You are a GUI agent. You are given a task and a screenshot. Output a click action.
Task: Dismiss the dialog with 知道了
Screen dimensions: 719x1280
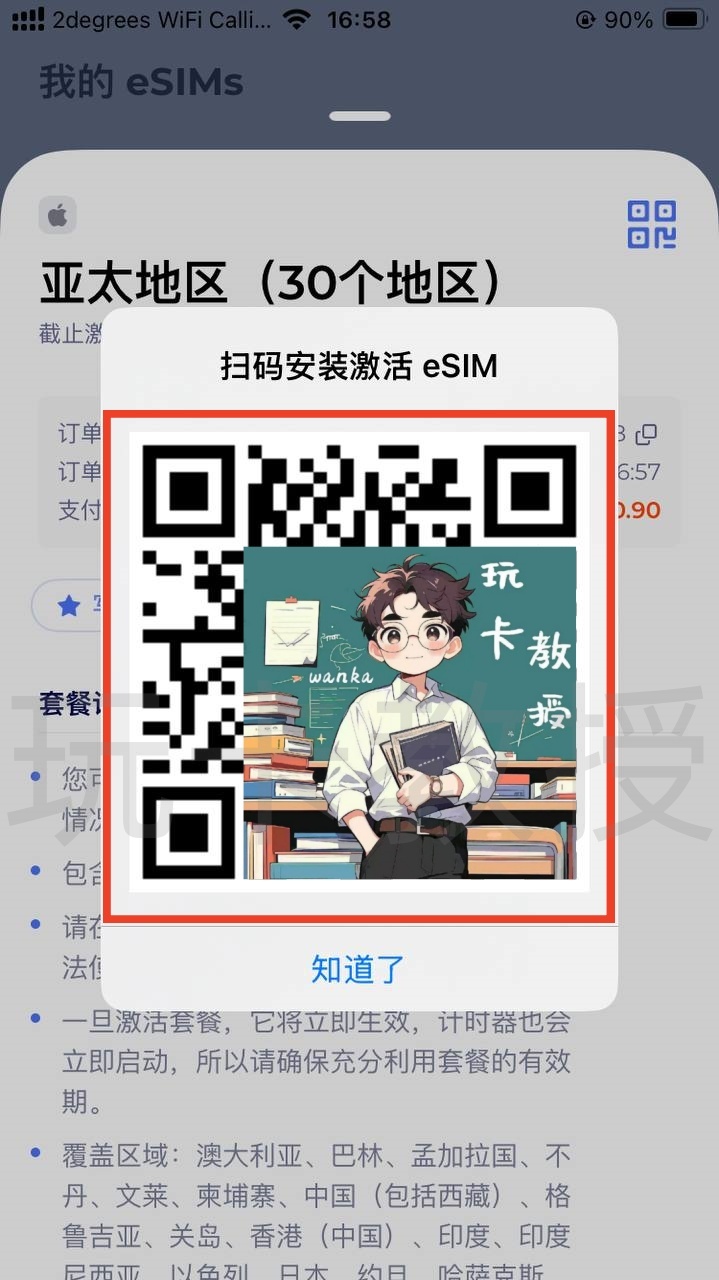(x=358, y=968)
